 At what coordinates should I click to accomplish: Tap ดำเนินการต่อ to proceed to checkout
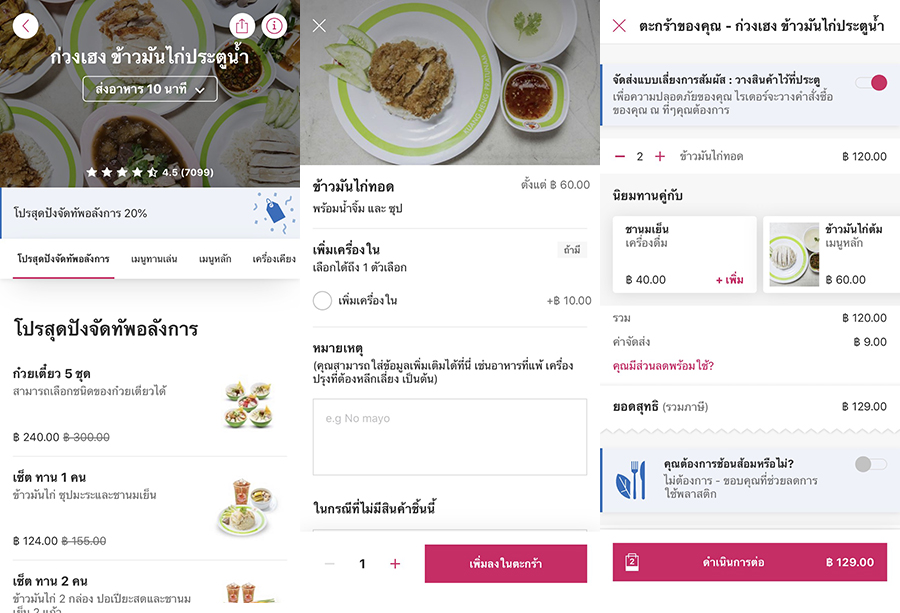tap(749, 562)
